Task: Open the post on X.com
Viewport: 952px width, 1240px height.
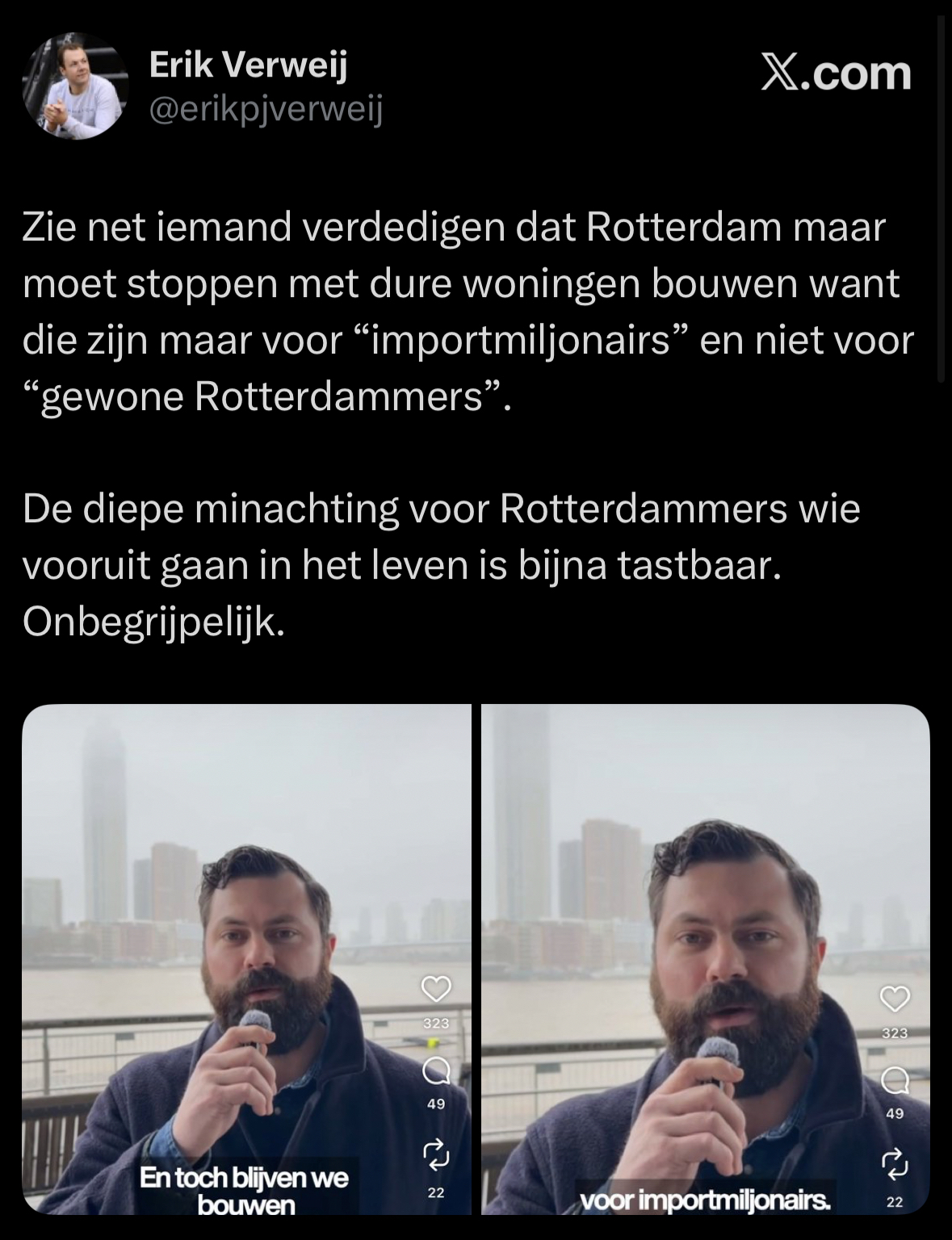Action: click(x=837, y=73)
